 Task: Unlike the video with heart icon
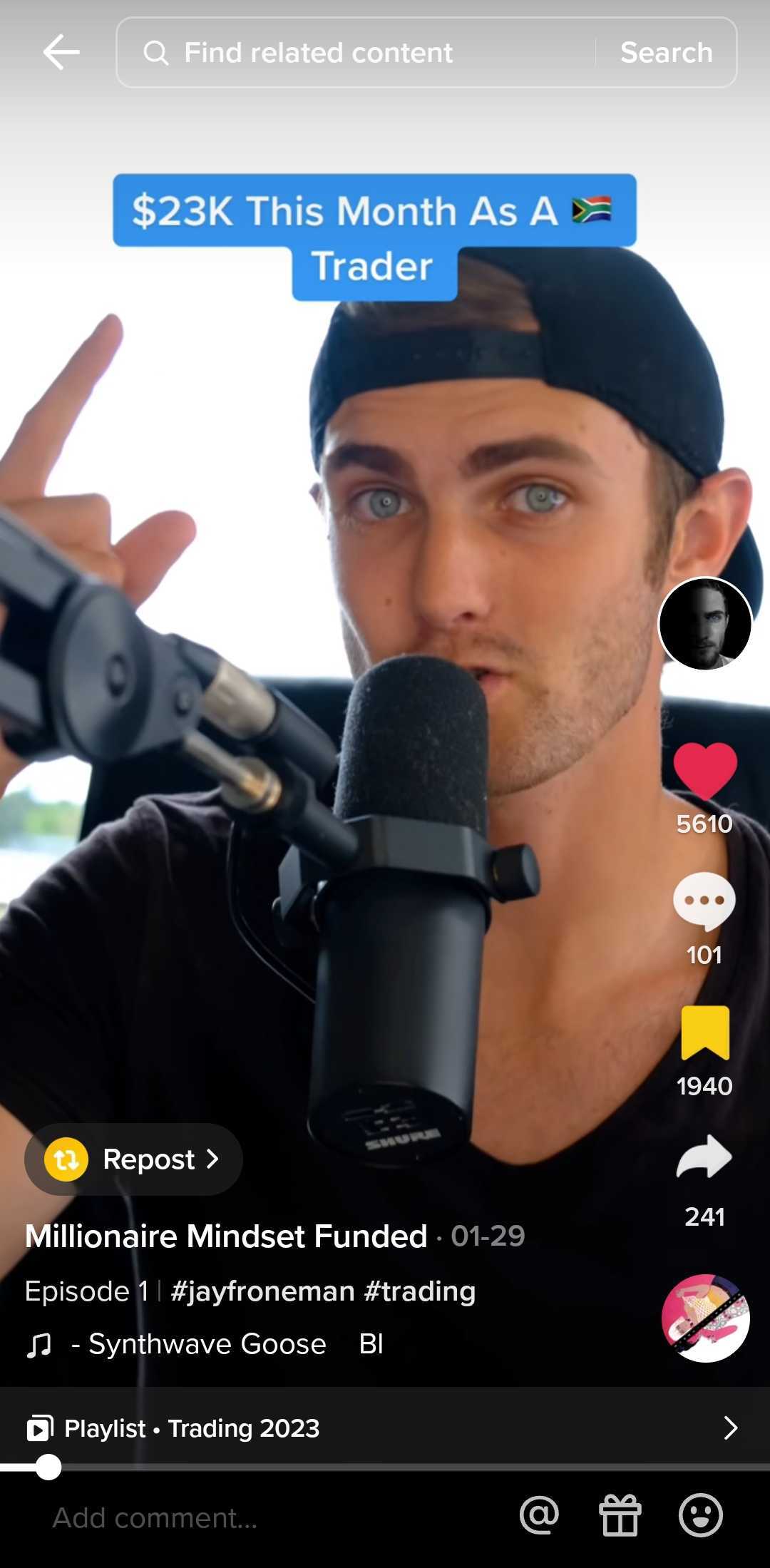(704, 771)
